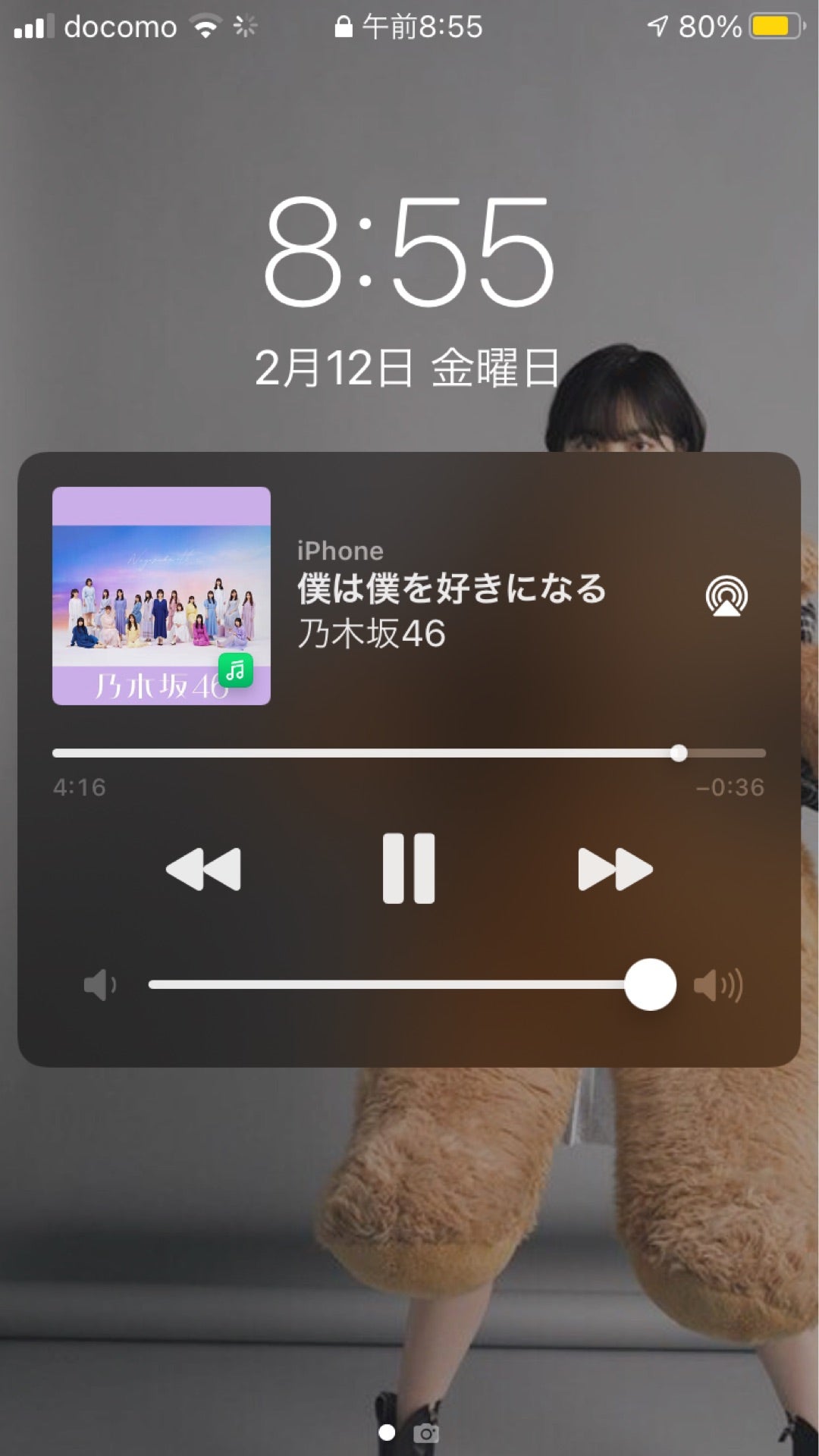Tap the sync spinner next to Wi-Fi
The image size is (819, 1456).
pos(243,25)
